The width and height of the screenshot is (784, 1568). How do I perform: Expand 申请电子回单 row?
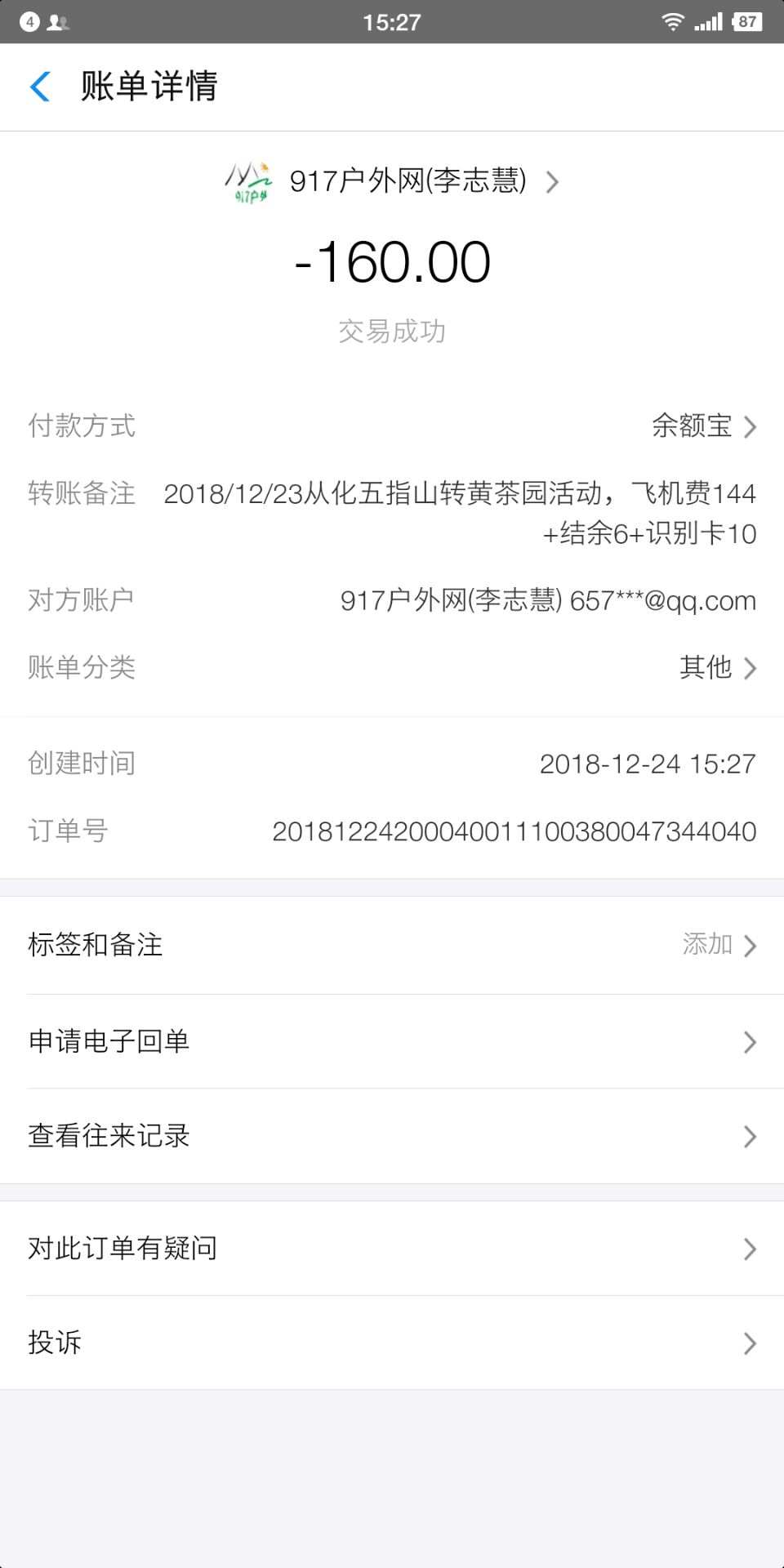tap(392, 1040)
